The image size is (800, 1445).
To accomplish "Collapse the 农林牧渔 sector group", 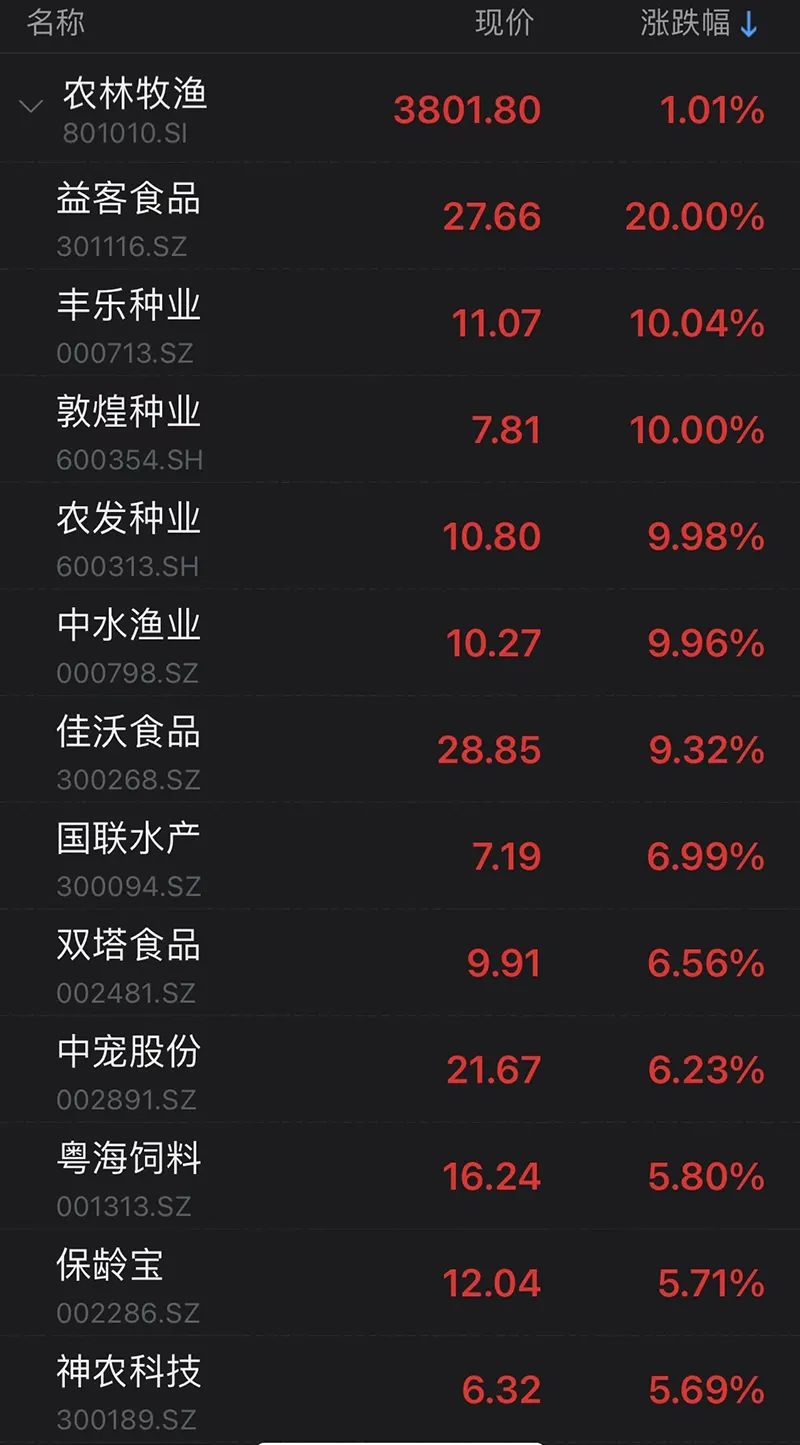I will (31, 107).
